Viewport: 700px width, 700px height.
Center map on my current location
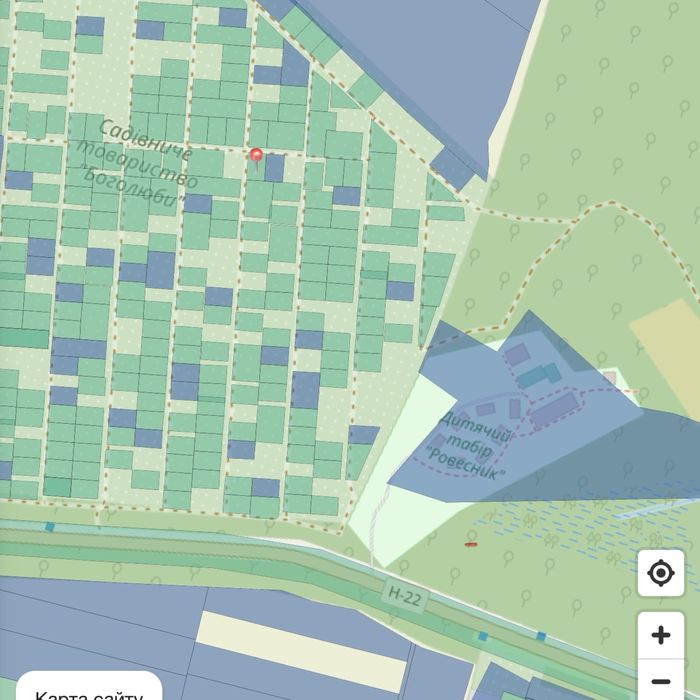pyautogui.click(x=660, y=573)
